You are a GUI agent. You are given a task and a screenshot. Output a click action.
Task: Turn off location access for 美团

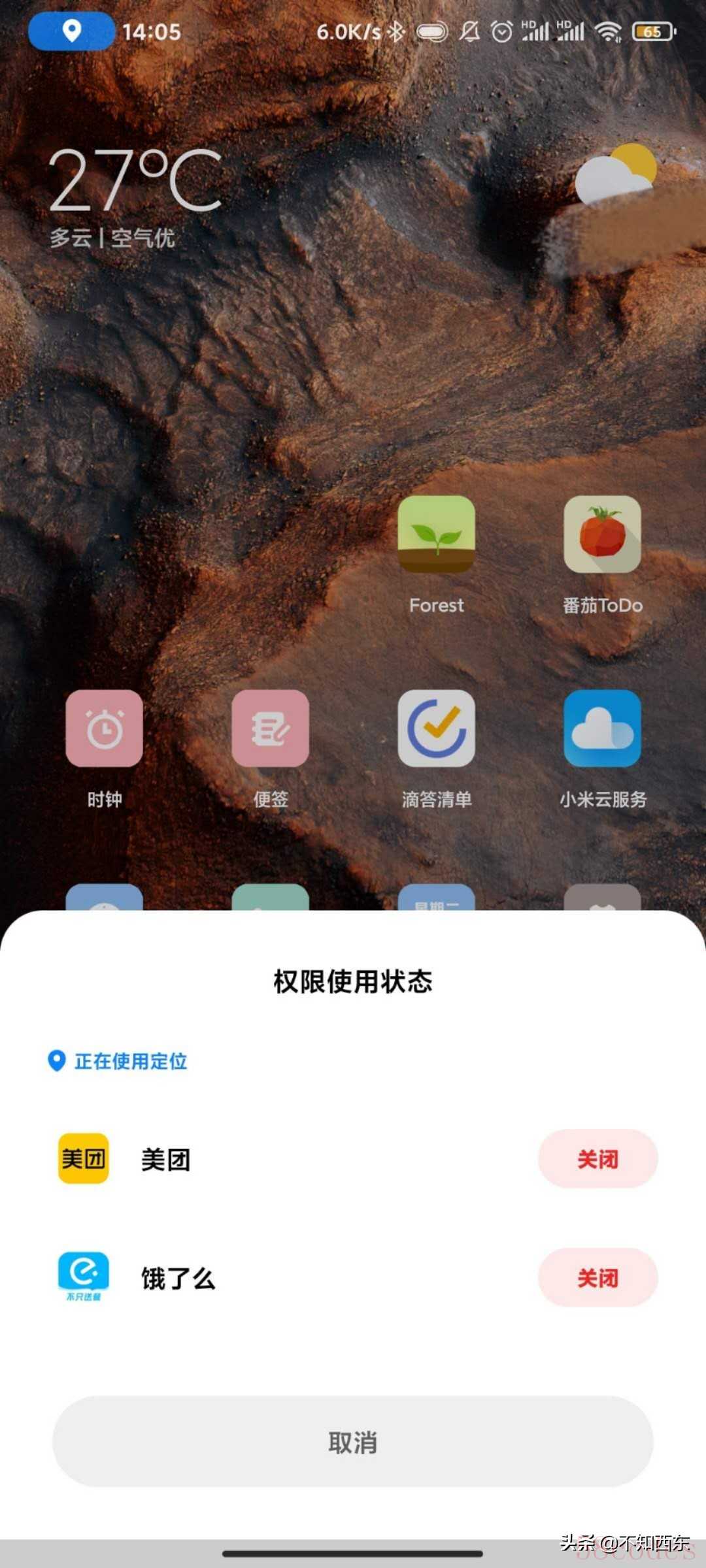[597, 1159]
